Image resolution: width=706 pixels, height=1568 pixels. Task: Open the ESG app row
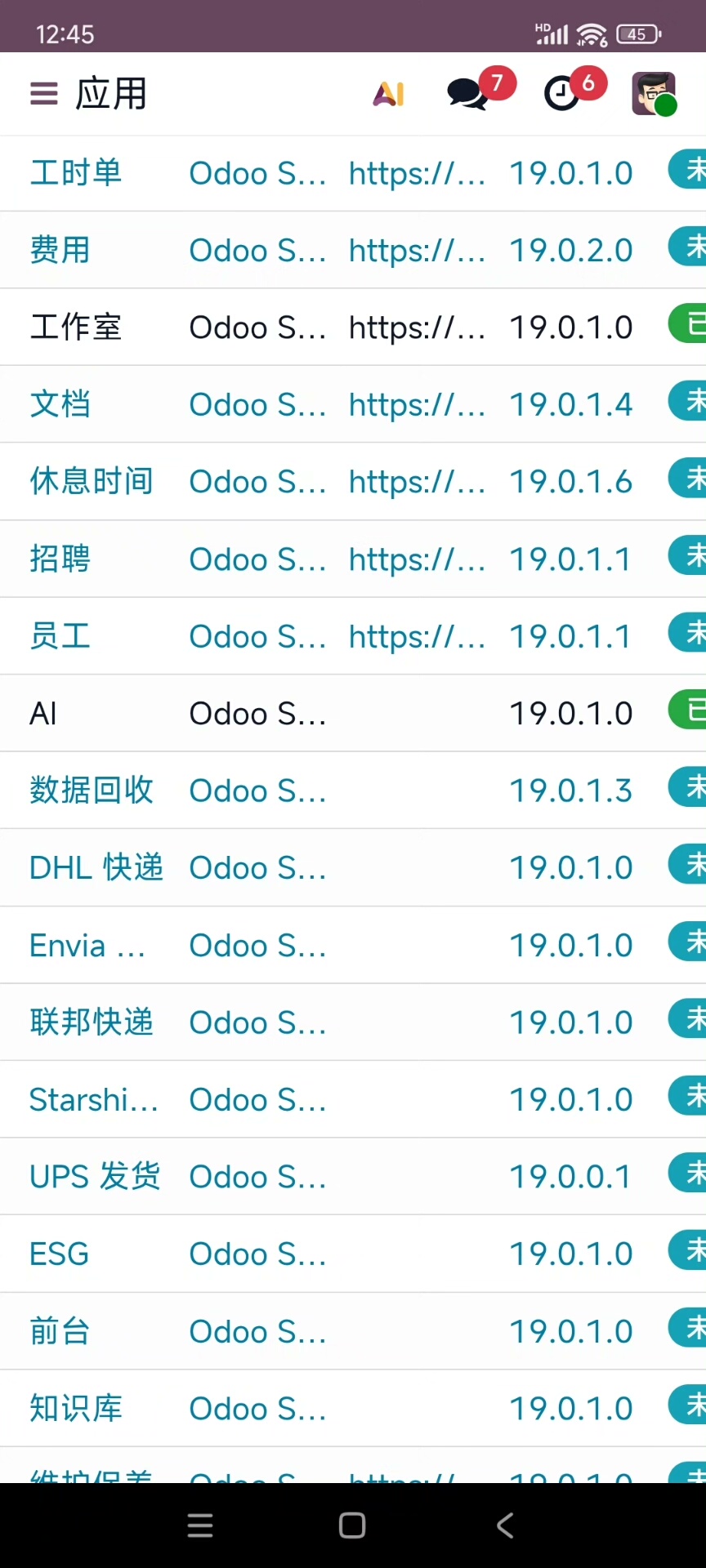59,1254
